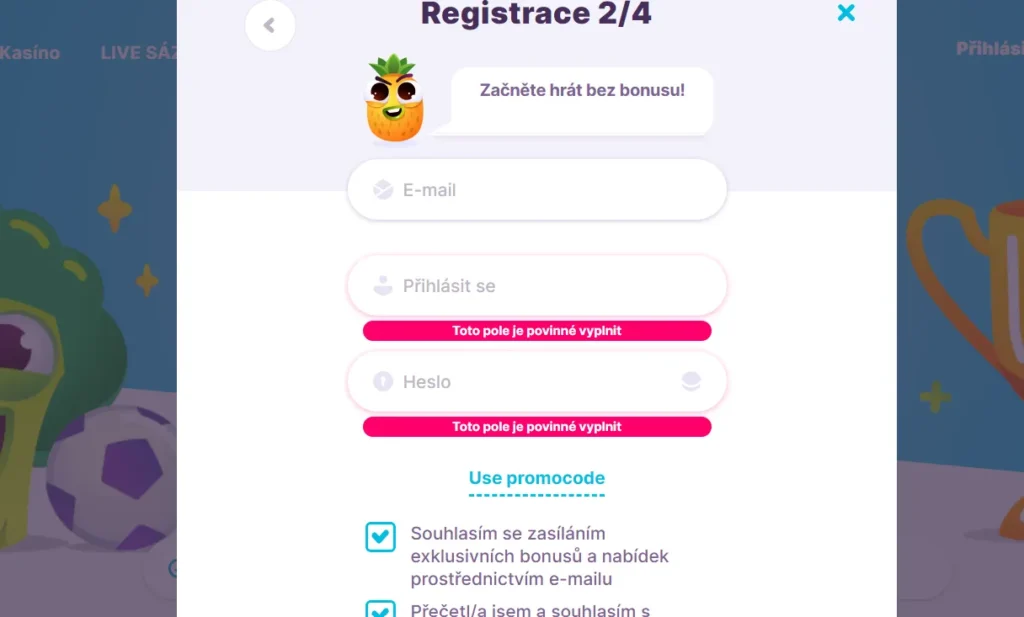Toggle the Přečetl/a jsem a souhlasím checkbox

[x=381, y=608]
